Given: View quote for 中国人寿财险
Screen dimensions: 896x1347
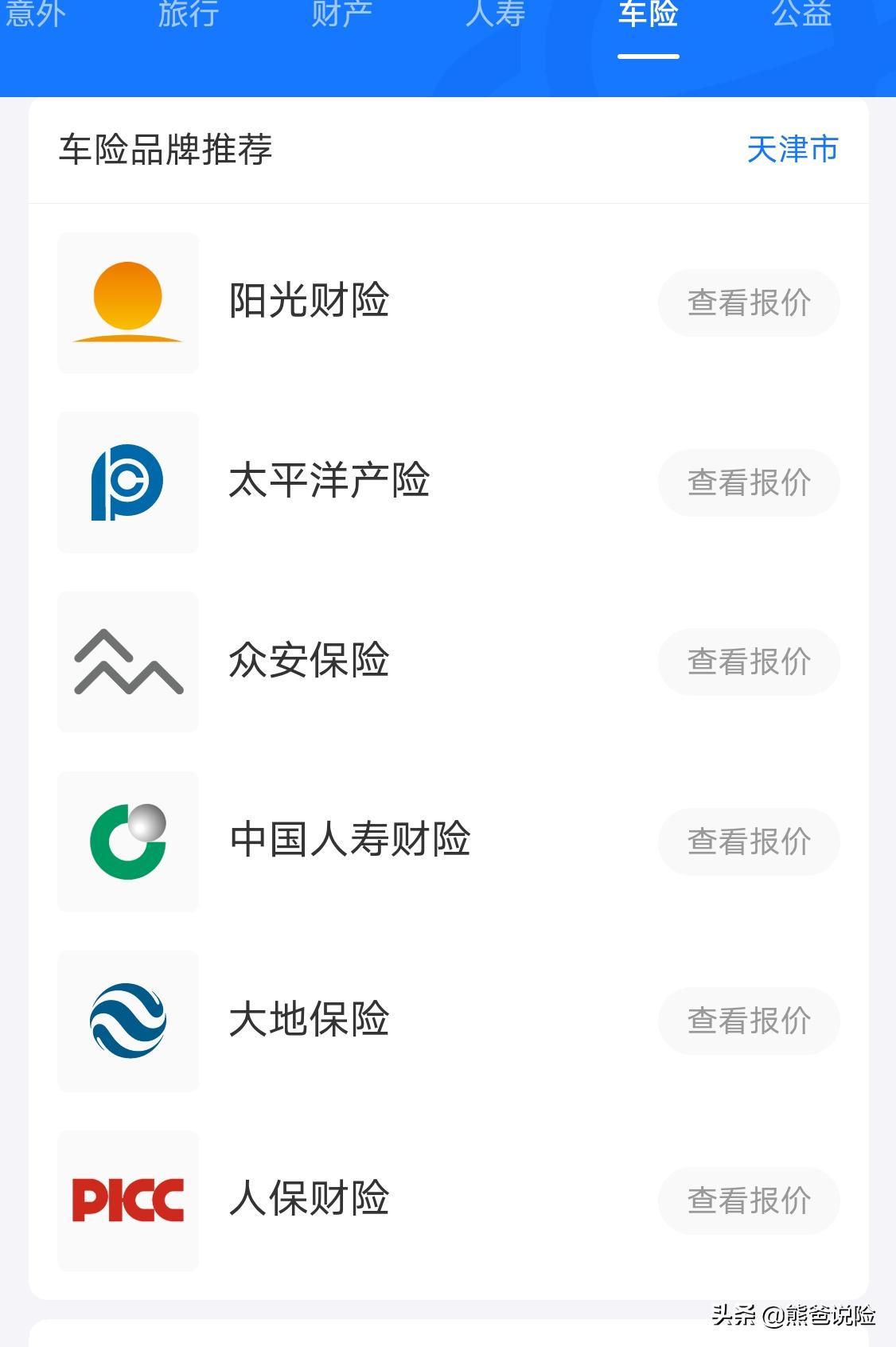Looking at the screenshot, I should click(x=748, y=840).
